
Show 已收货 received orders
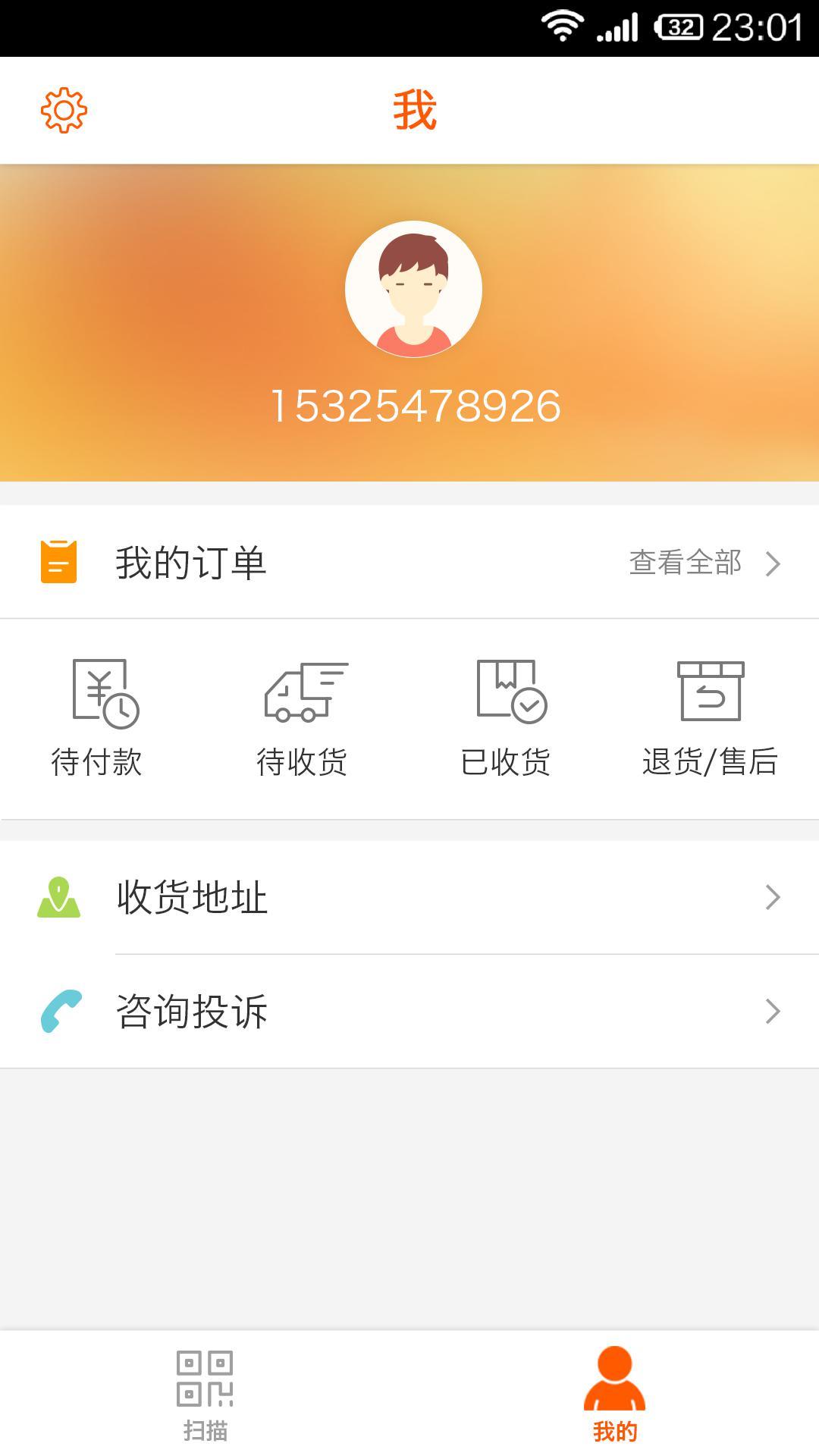pos(508,717)
